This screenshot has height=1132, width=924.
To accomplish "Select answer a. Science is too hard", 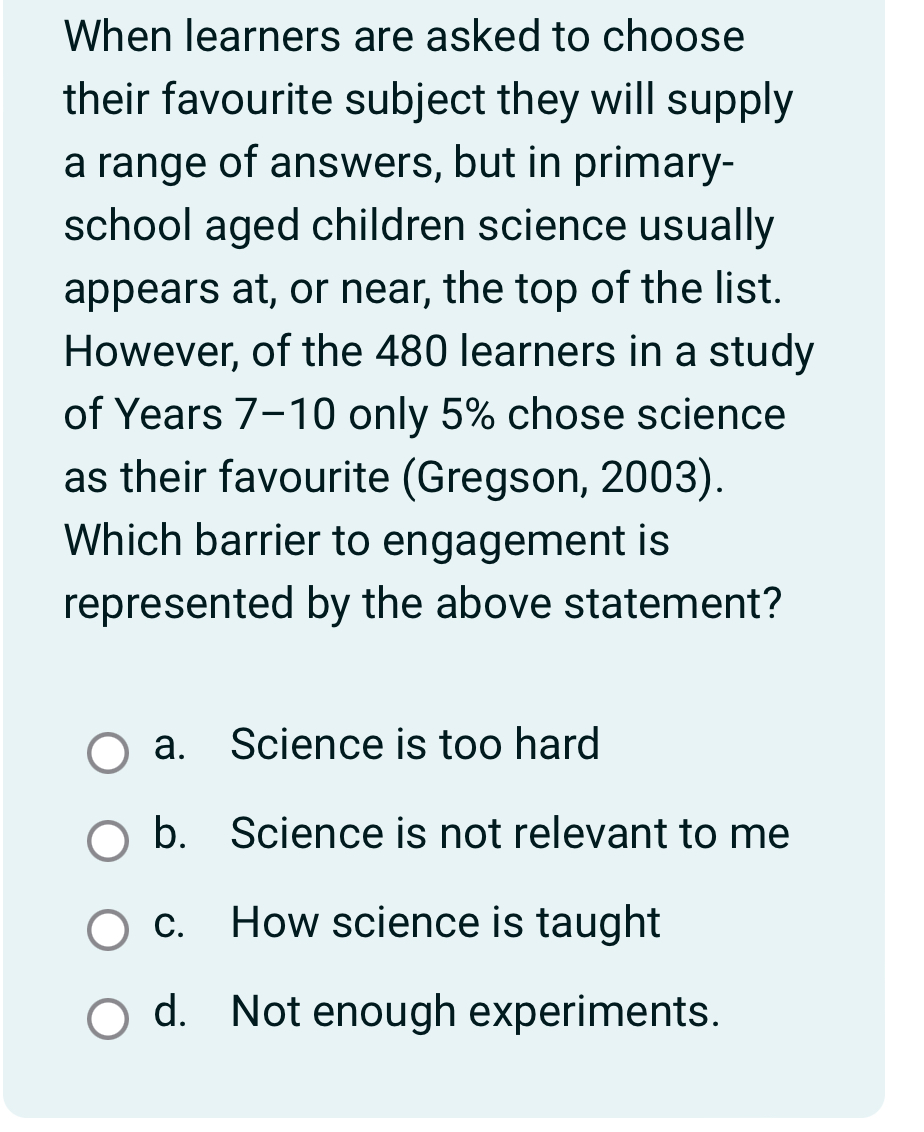I will pos(108,754).
